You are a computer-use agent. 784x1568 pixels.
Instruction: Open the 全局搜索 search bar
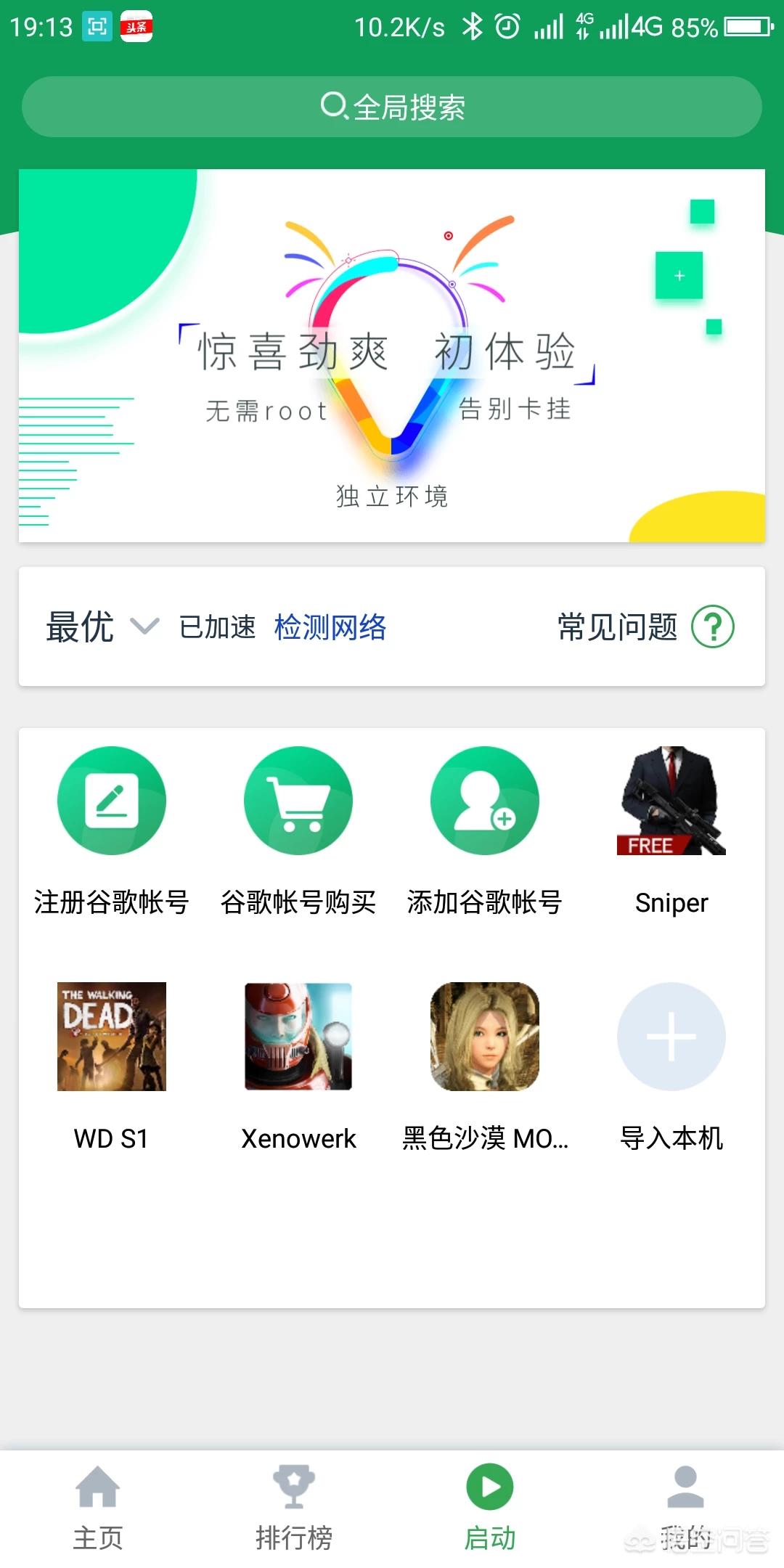392,107
